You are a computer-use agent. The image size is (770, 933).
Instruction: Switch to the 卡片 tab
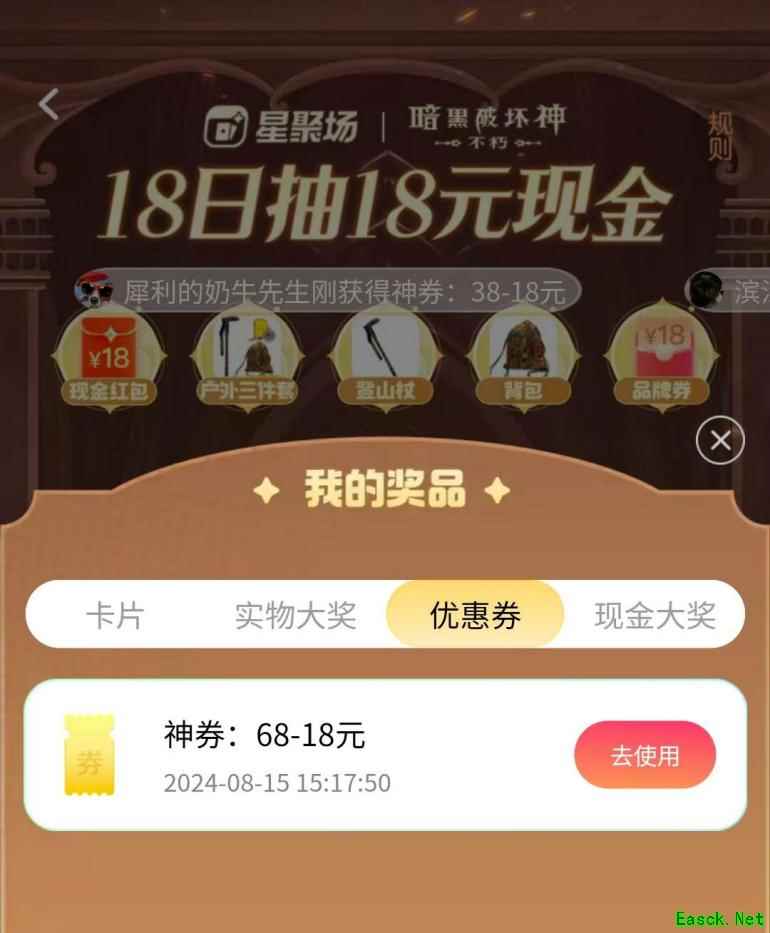click(x=115, y=615)
